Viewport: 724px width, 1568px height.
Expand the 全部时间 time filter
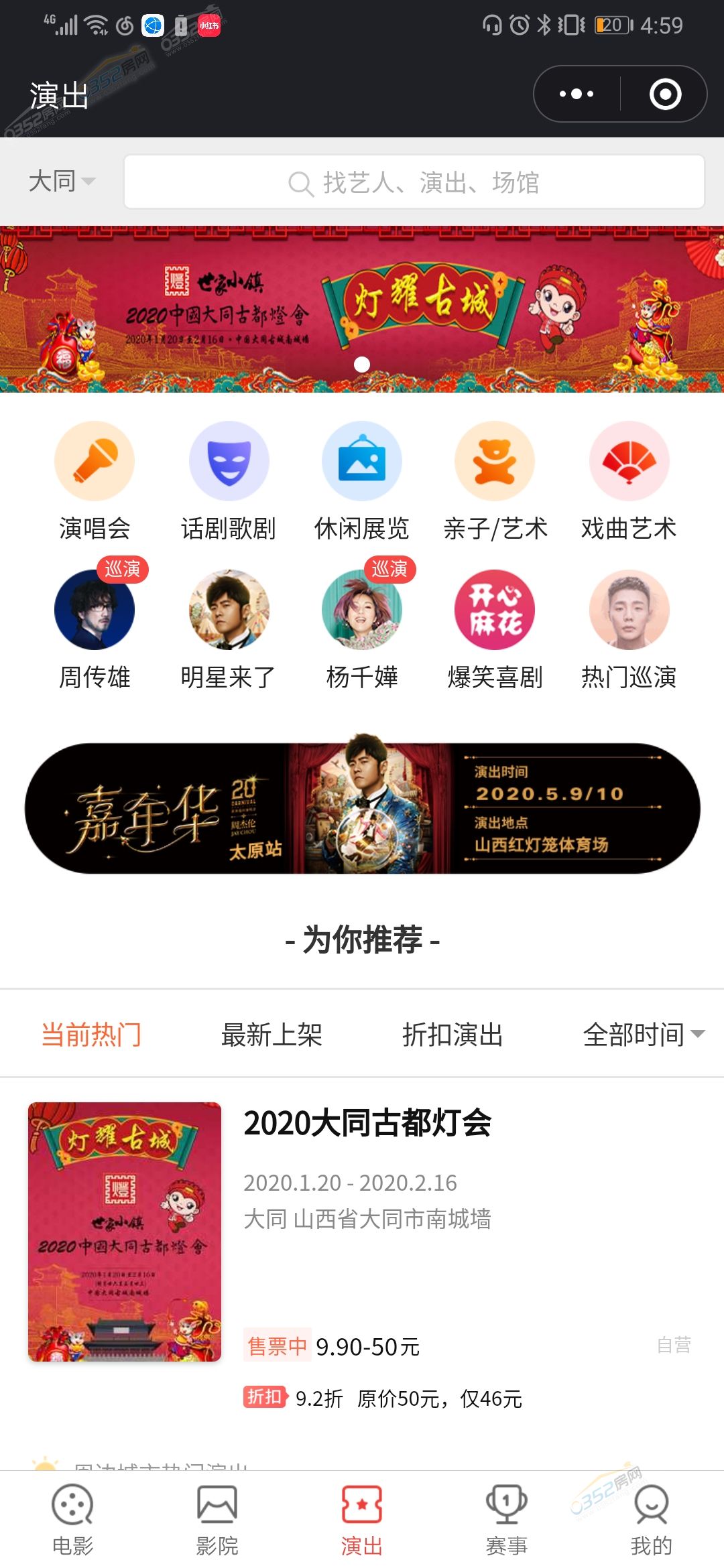pos(642,1035)
